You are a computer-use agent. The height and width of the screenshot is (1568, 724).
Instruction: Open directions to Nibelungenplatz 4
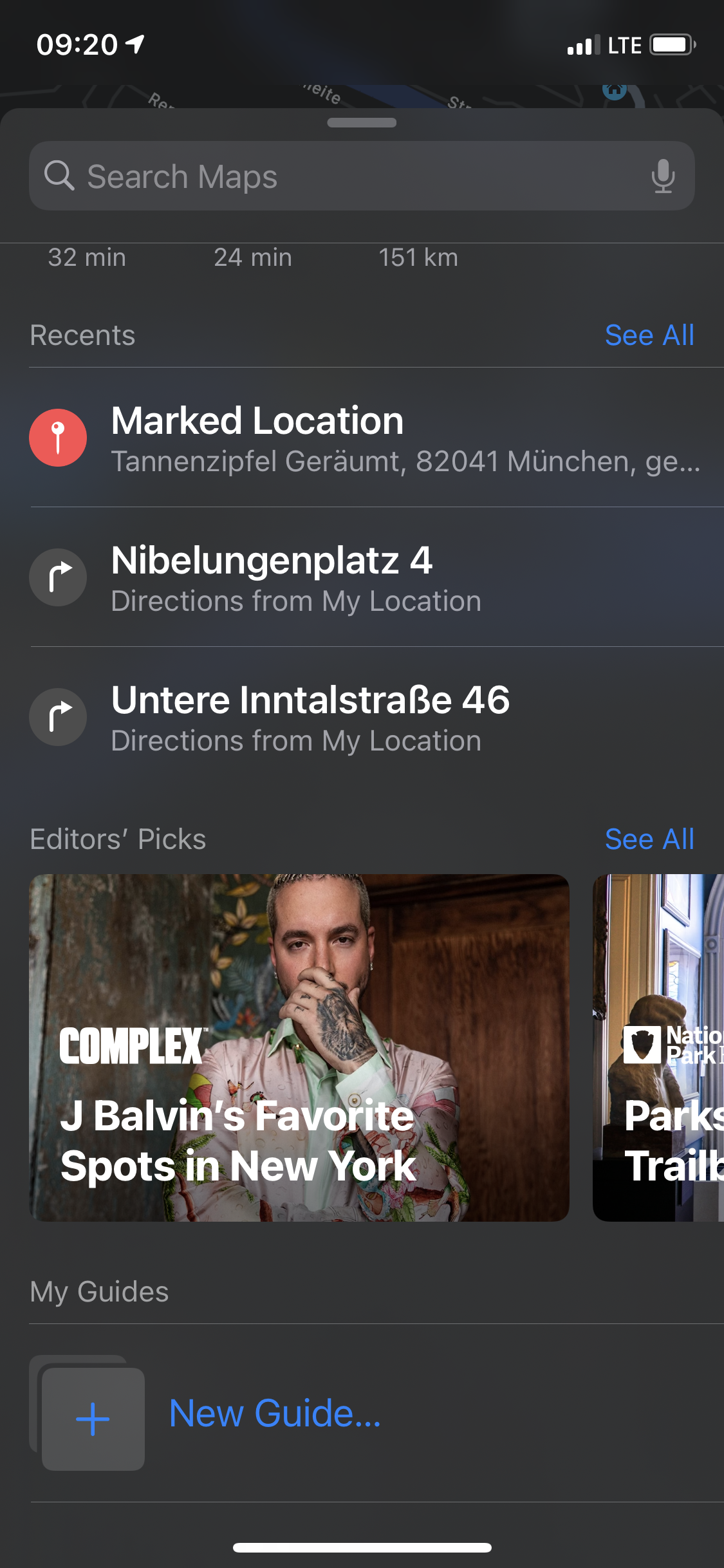click(x=373, y=578)
